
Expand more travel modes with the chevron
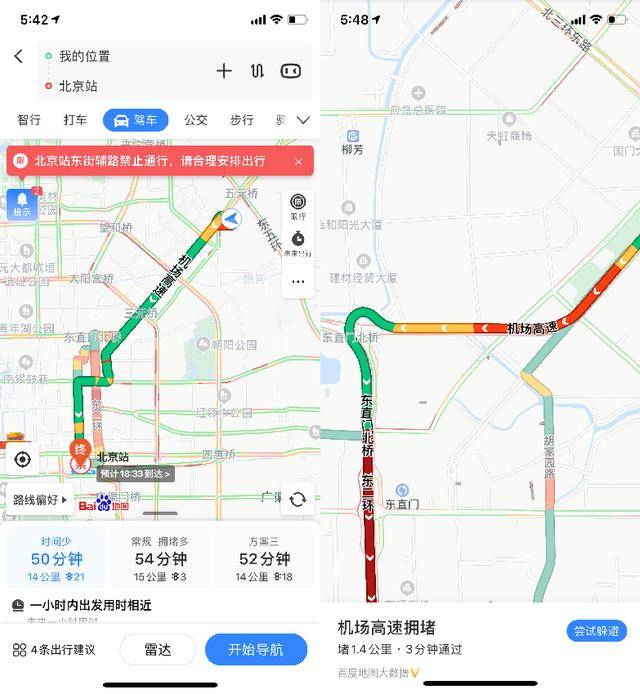coord(303,120)
